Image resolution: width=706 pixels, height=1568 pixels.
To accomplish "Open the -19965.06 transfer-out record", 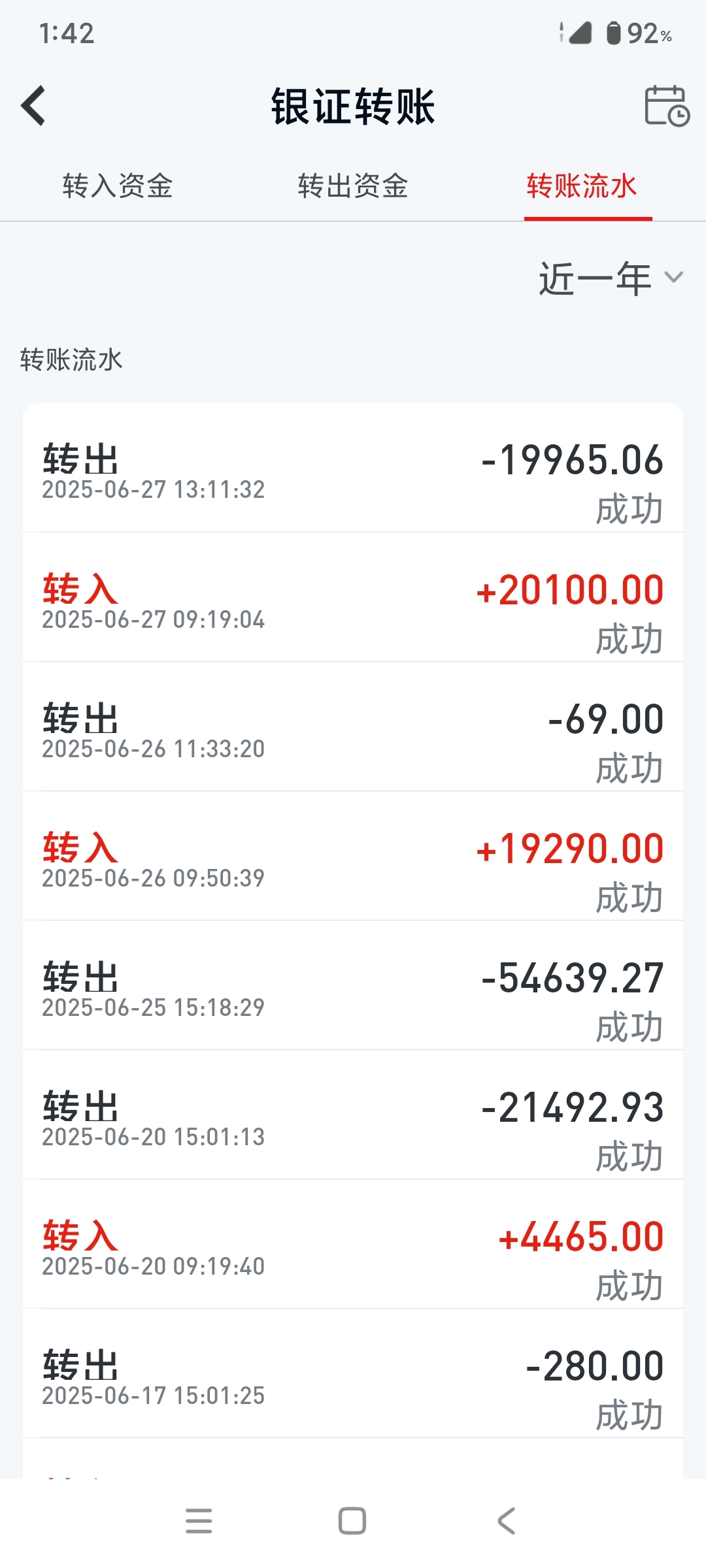I will [353, 468].
